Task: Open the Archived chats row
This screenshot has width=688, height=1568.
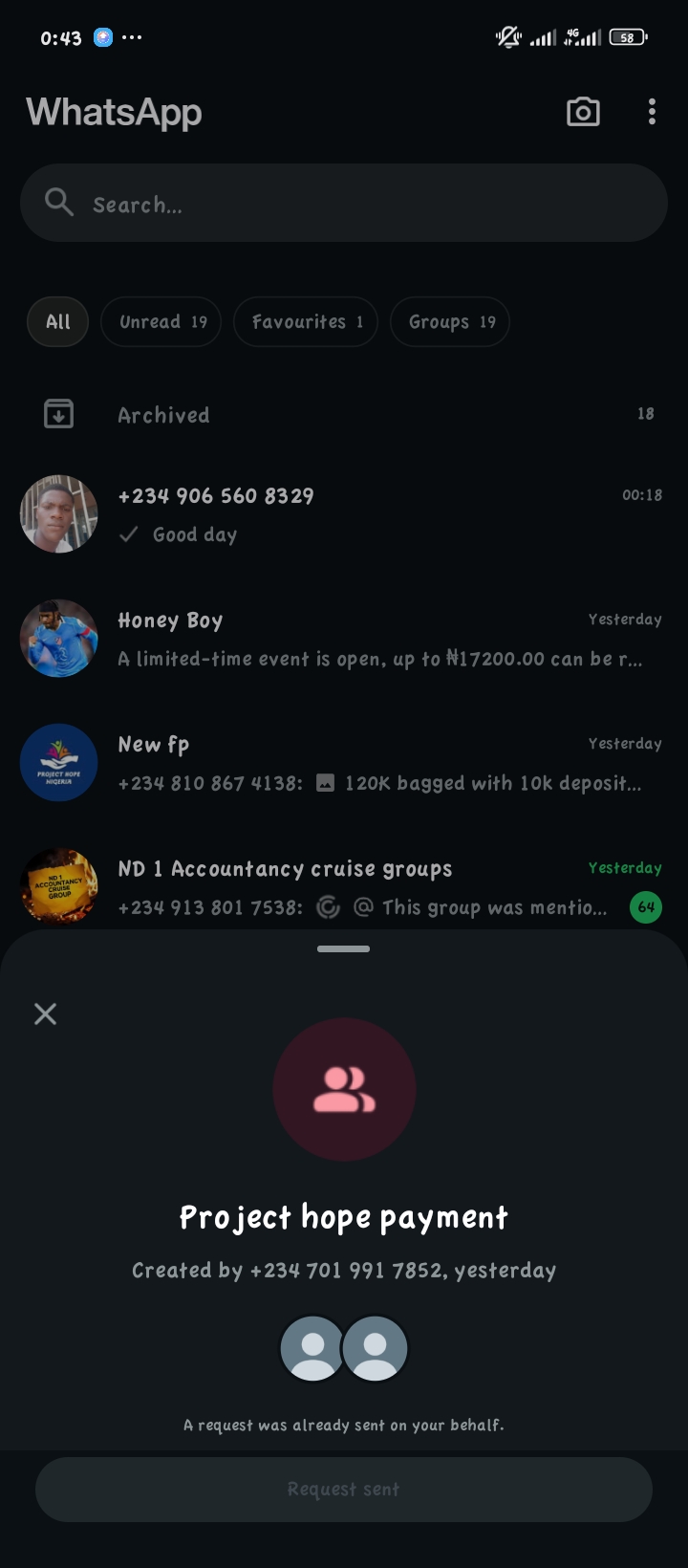Action: pos(344,414)
